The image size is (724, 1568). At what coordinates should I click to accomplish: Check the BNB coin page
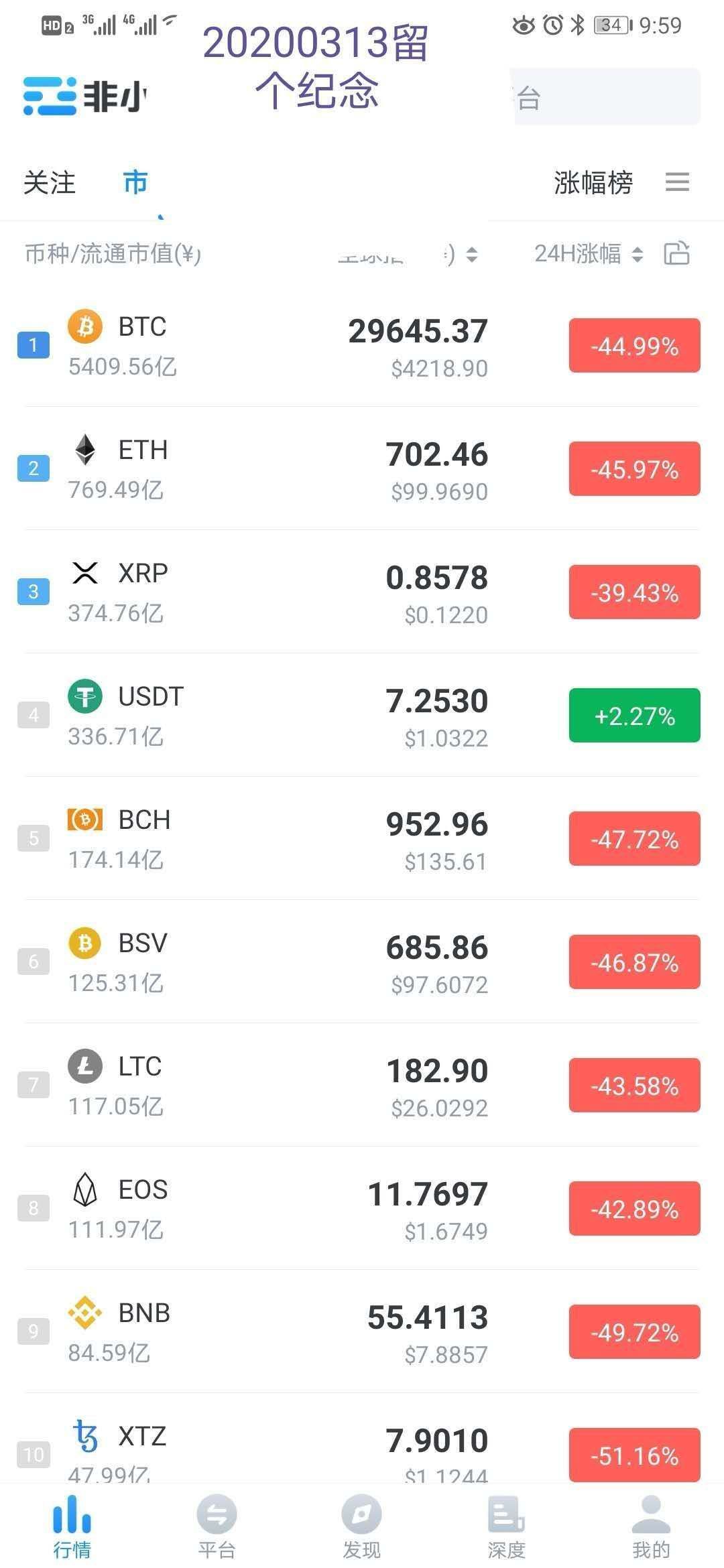coord(268,1332)
